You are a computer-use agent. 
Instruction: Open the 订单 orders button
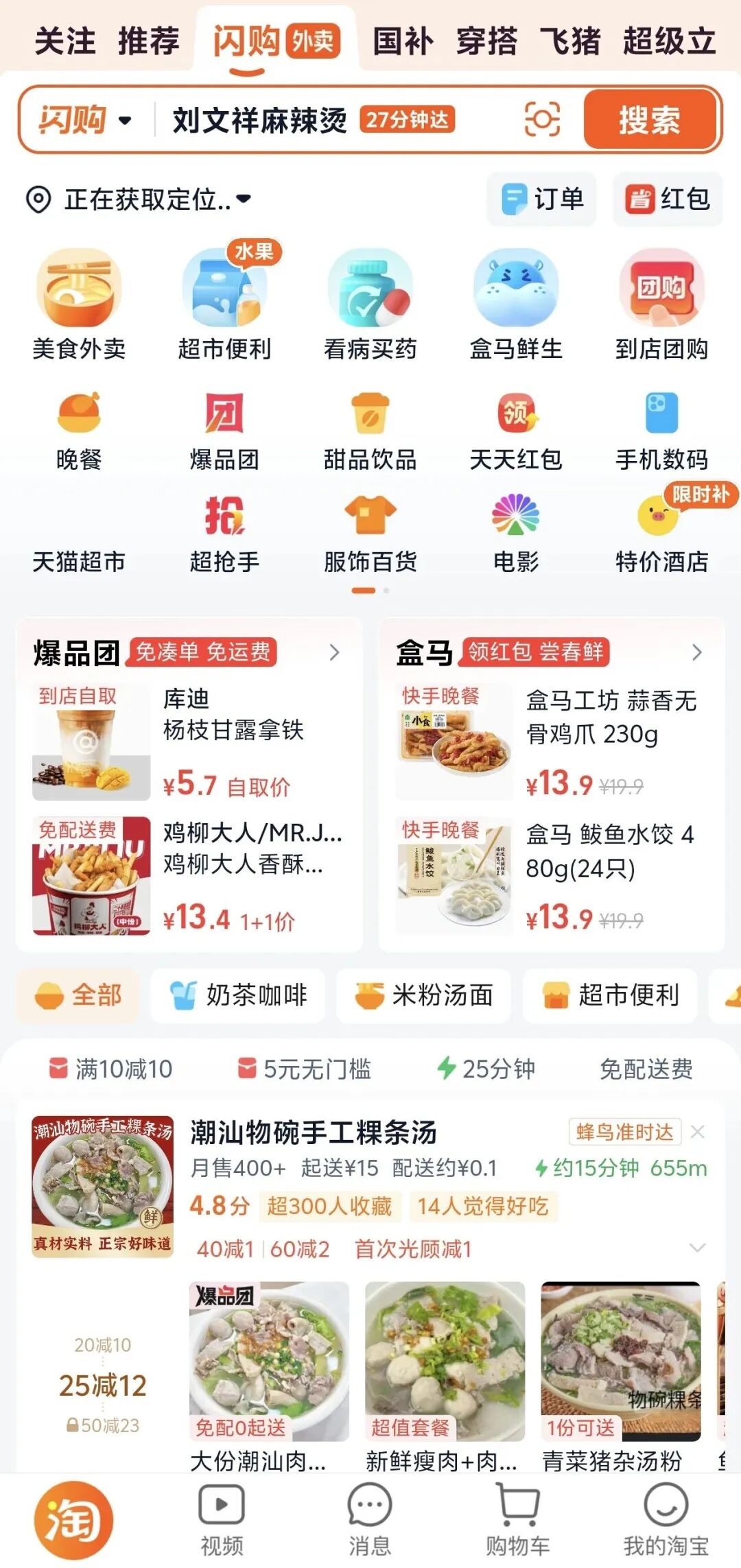coord(542,199)
